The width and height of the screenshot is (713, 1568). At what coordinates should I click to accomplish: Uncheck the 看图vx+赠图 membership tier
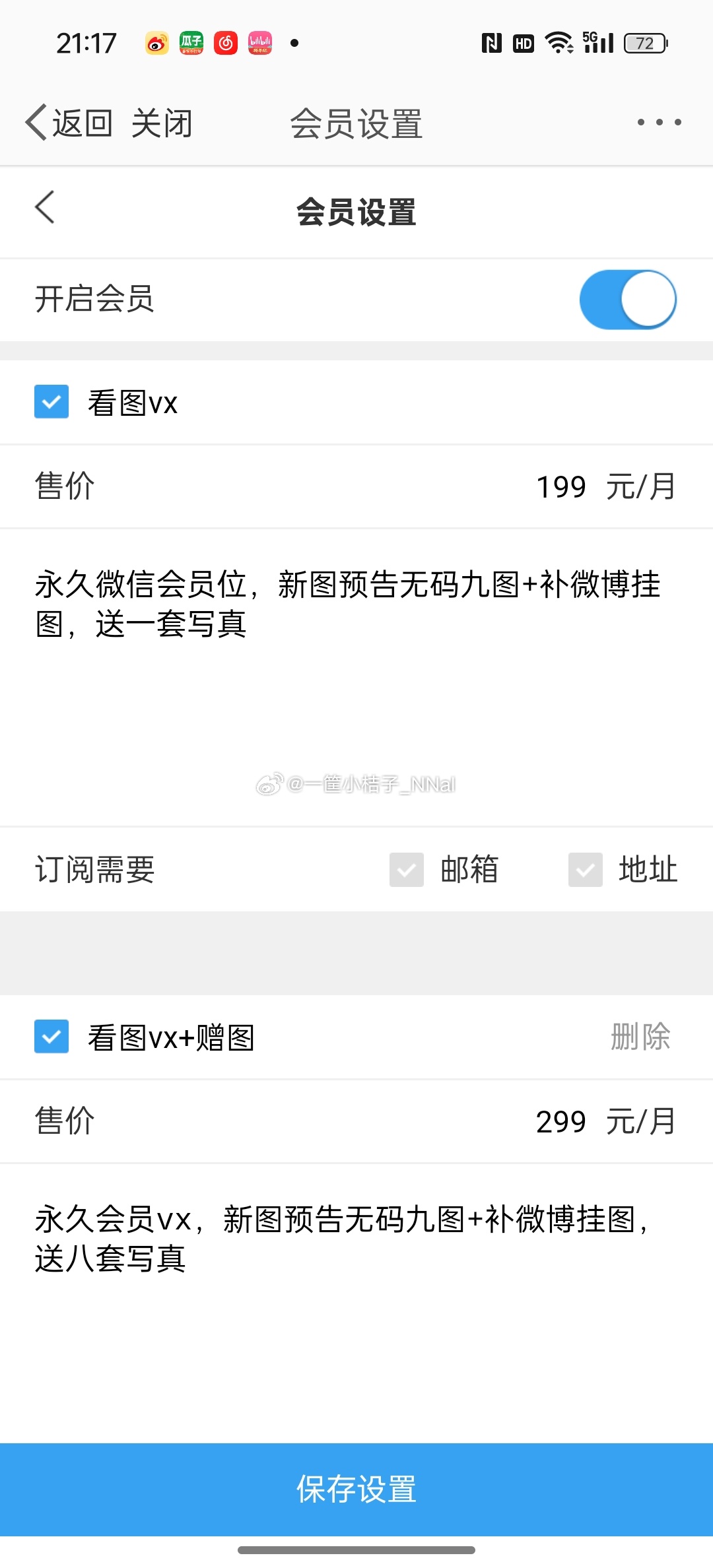(x=51, y=1037)
